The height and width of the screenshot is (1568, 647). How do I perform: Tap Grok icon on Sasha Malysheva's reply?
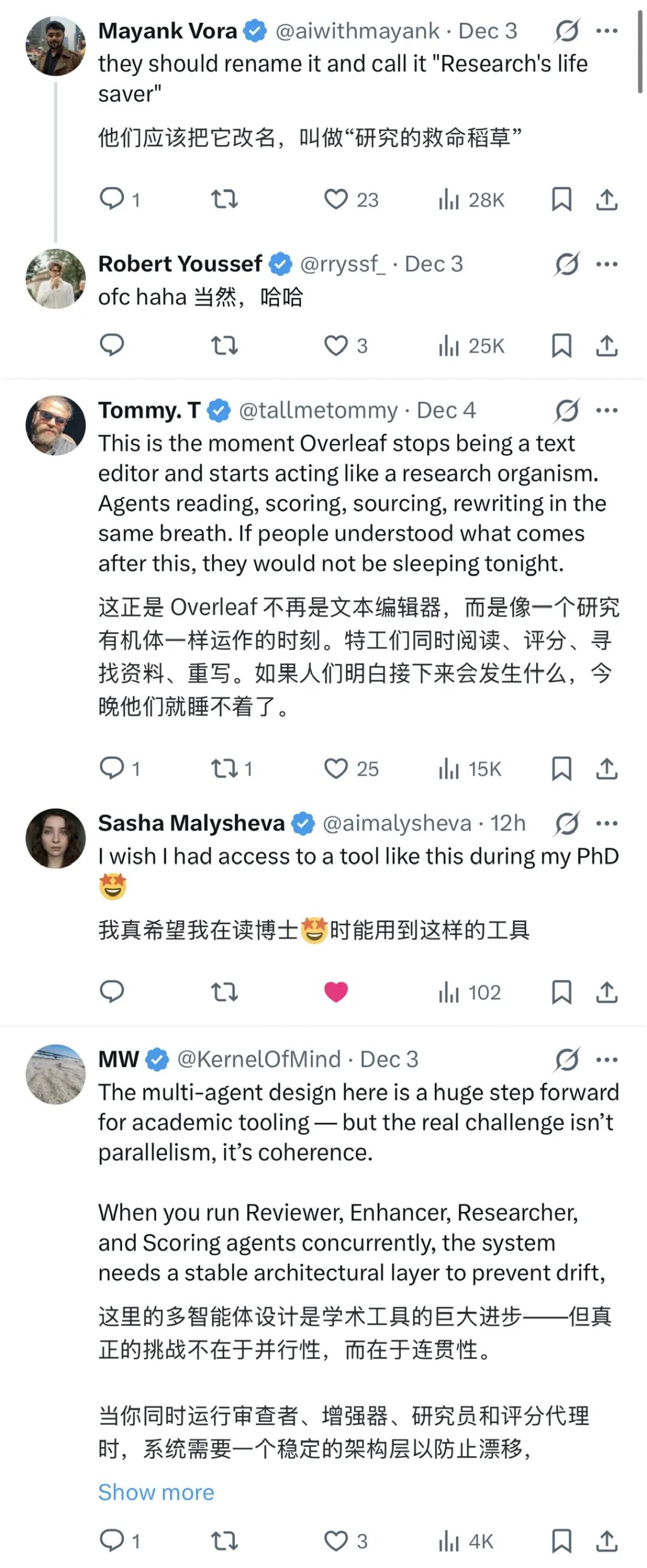[567, 823]
